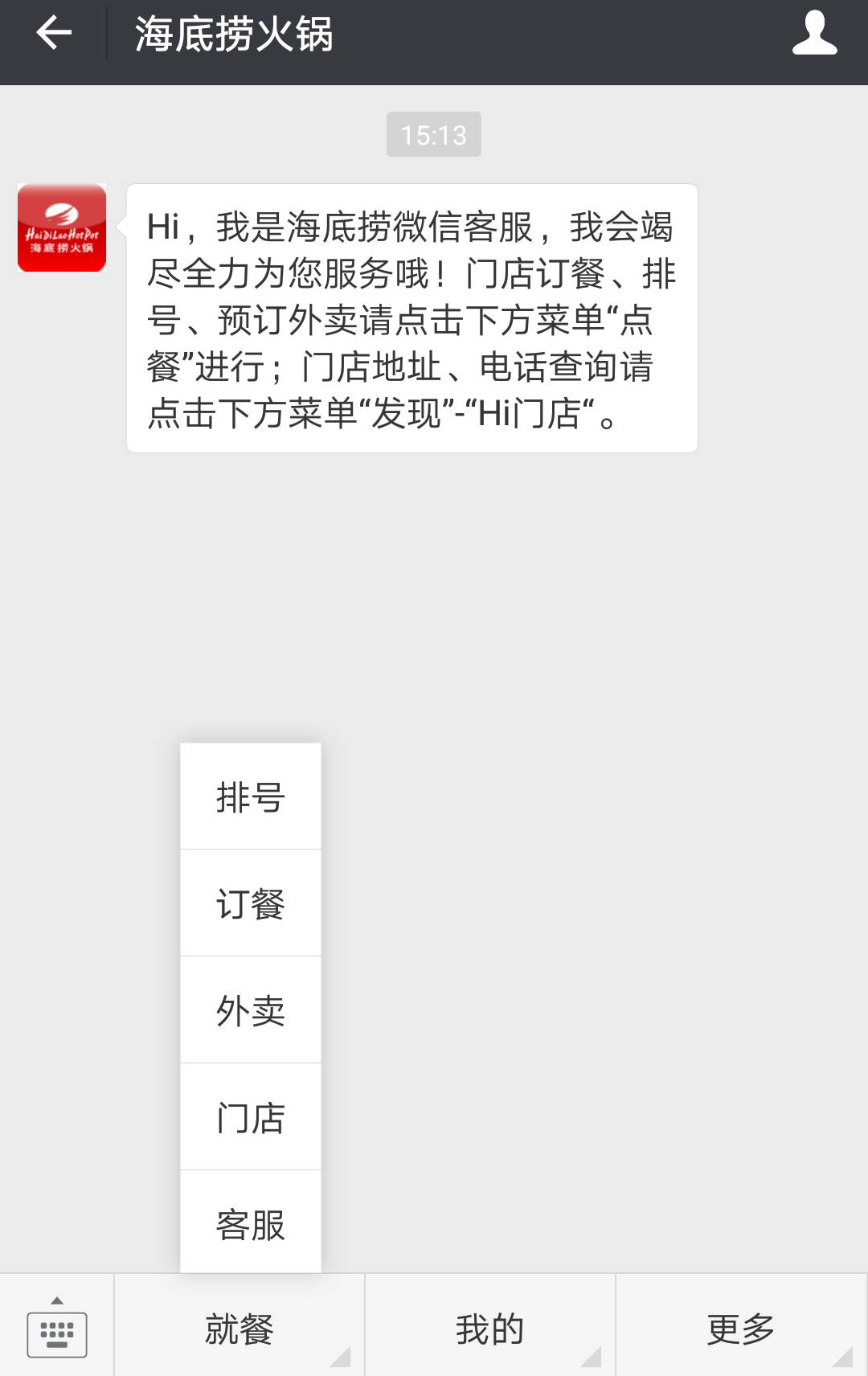Collapse the 就餐 bottom menu
The image size is (868, 1376).
(240, 1328)
